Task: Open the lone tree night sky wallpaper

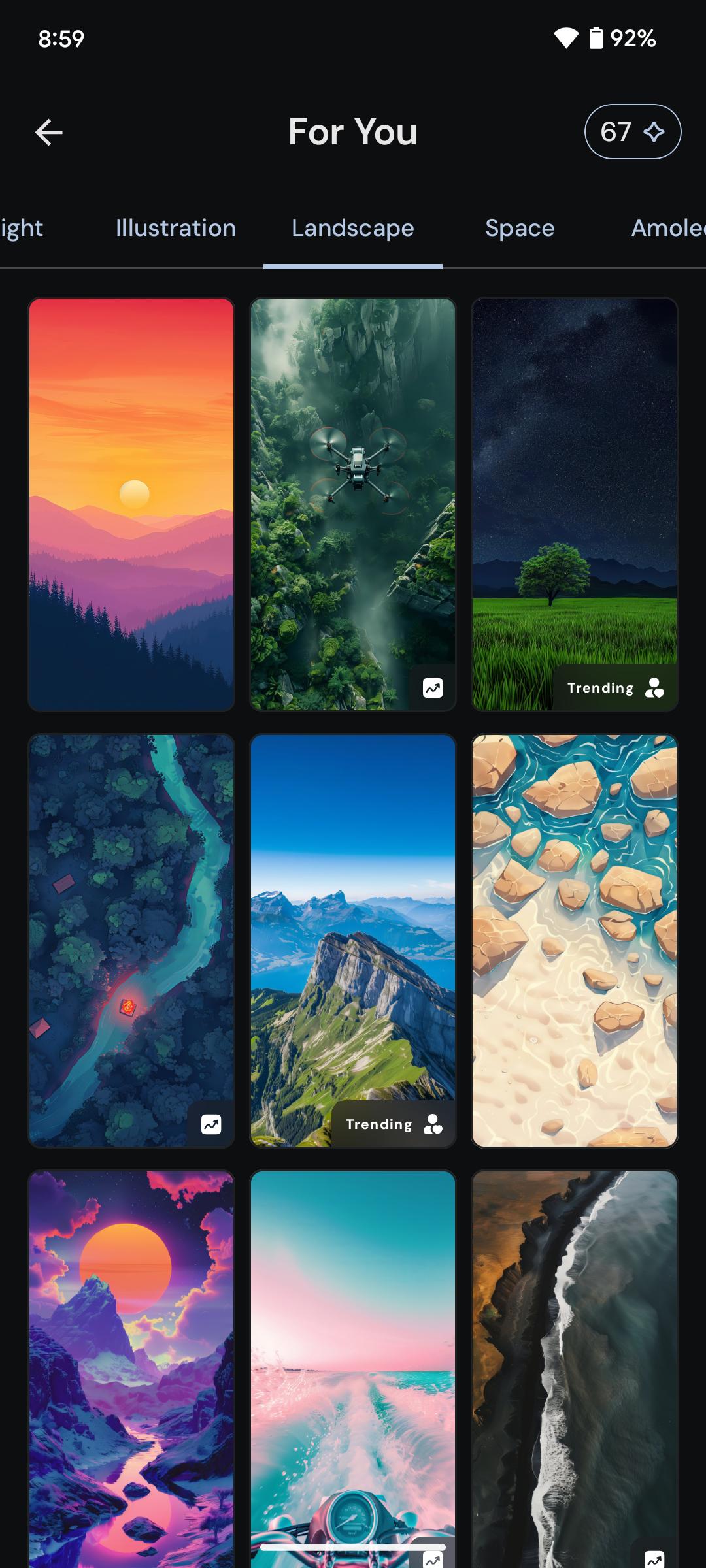Action: [575, 504]
